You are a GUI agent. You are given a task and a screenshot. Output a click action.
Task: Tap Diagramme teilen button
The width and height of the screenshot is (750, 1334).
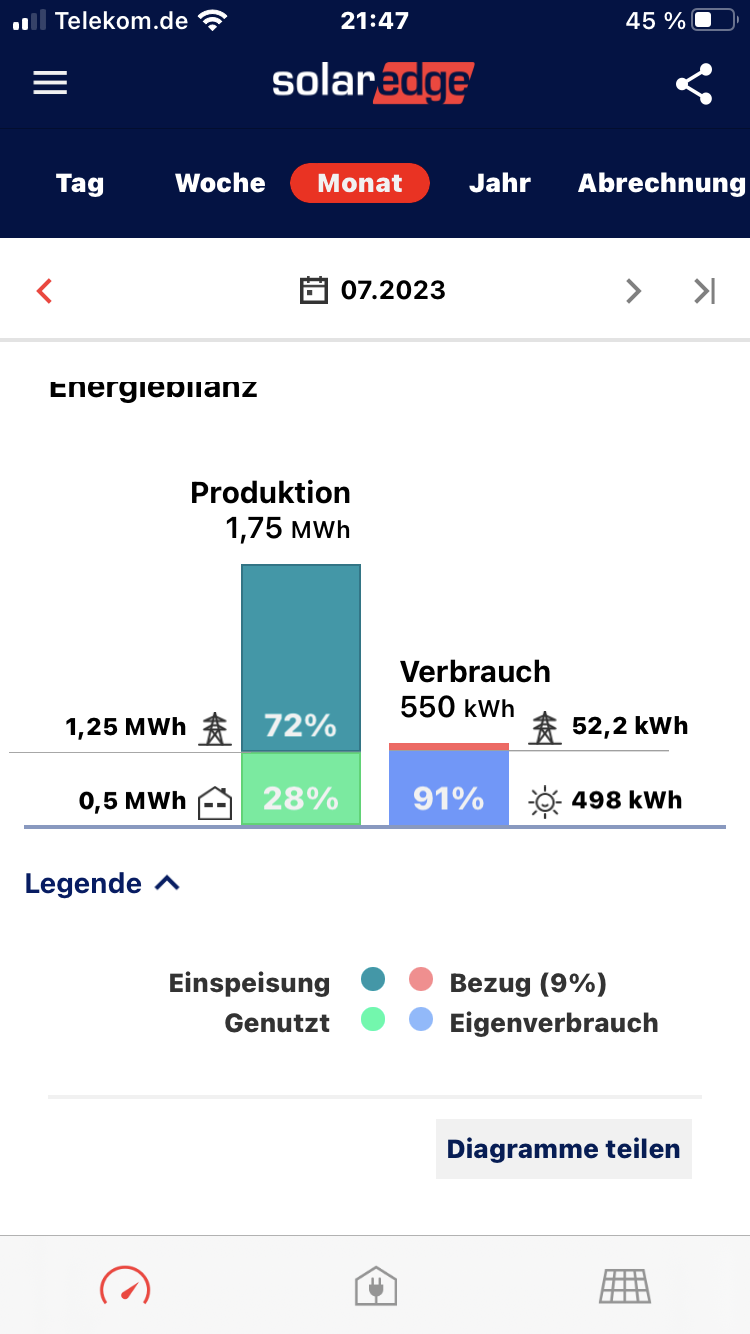click(x=563, y=1149)
